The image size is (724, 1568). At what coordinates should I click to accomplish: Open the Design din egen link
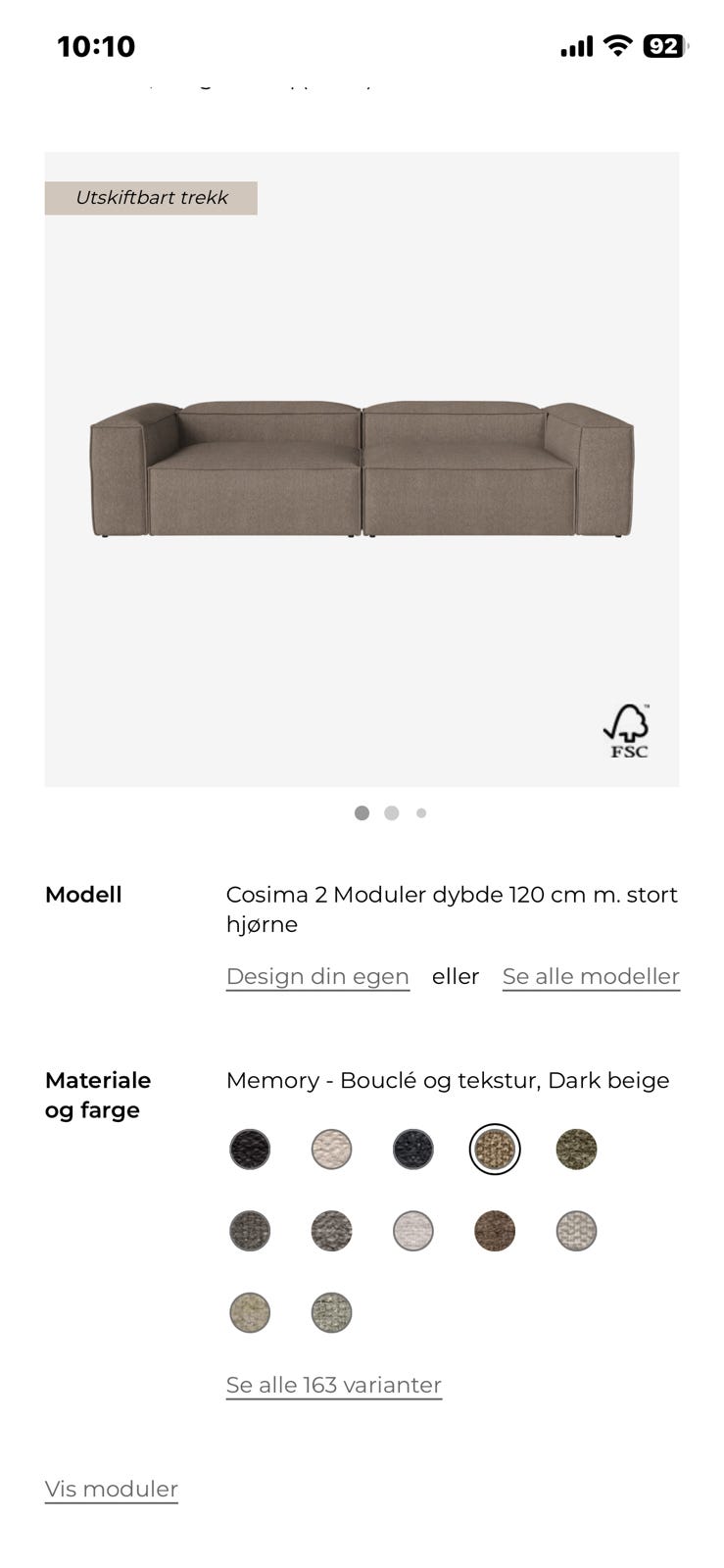pyautogui.click(x=317, y=976)
